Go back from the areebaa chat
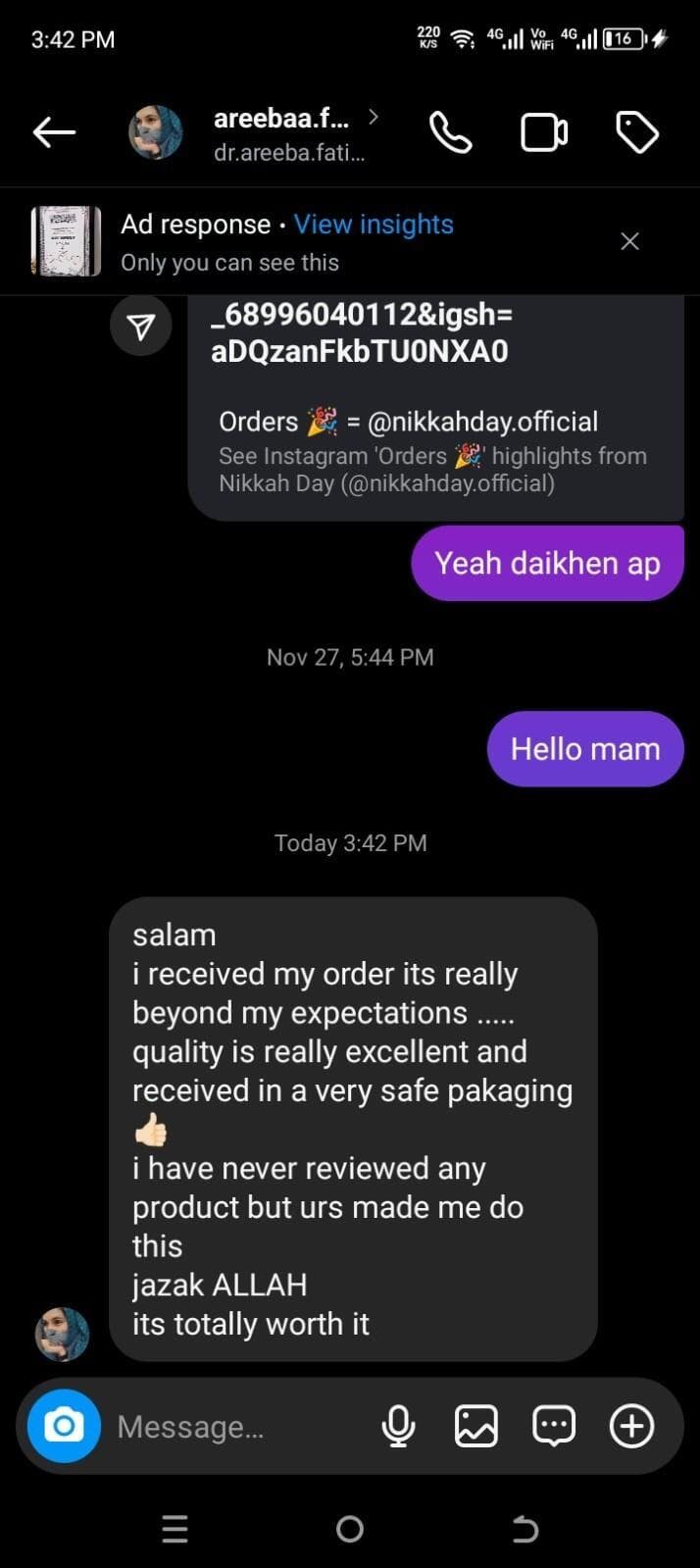Screen dimensions: 700x1568 pyautogui.click(x=54, y=132)
